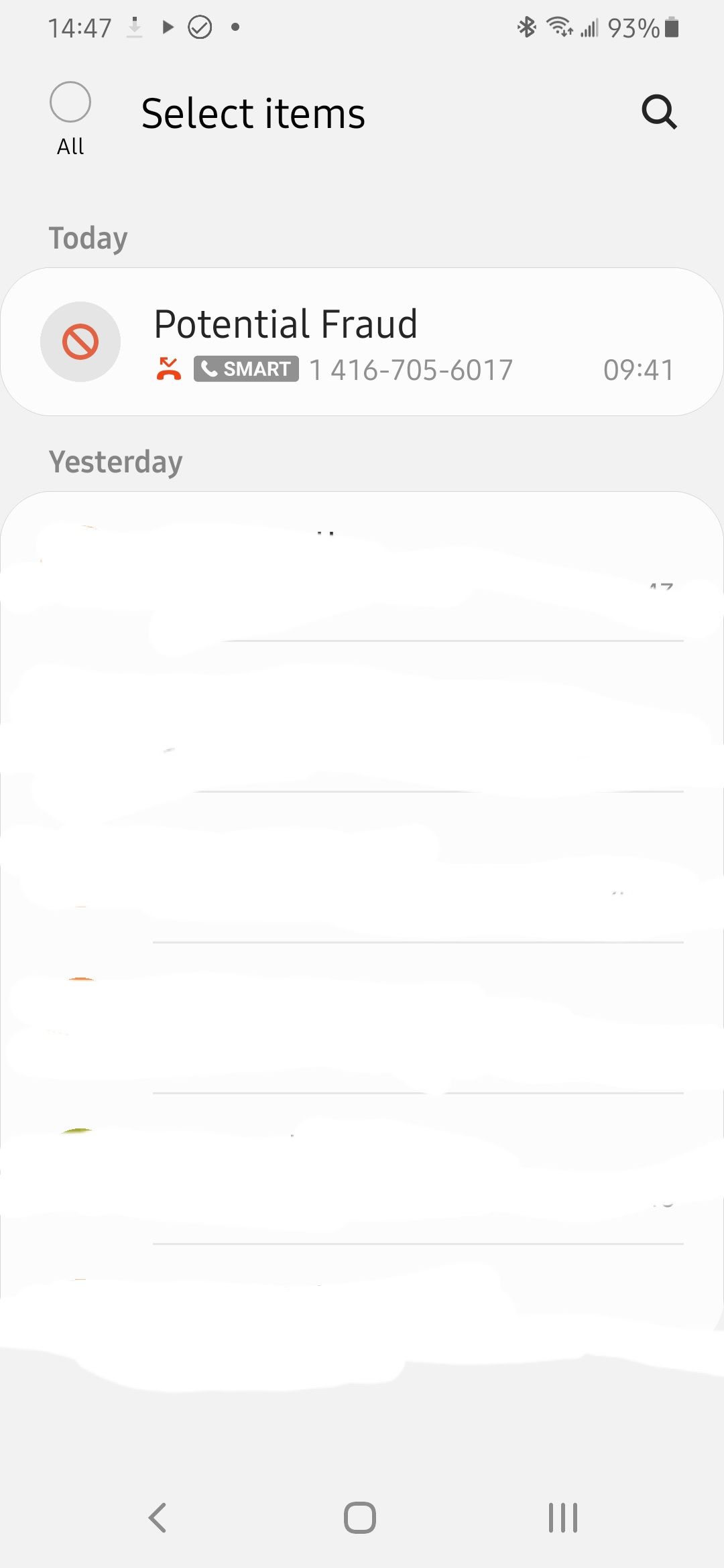The image size is (724, 1568).
Task: Open recent apps view
Action: tap(563, 1517)
